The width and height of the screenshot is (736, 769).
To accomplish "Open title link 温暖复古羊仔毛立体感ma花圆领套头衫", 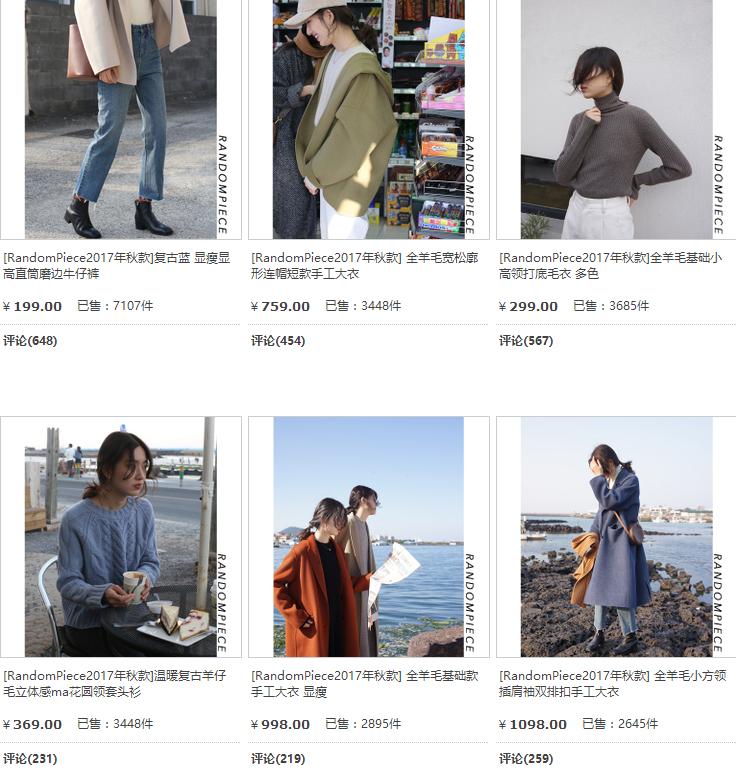I will (x=114, y=683).
